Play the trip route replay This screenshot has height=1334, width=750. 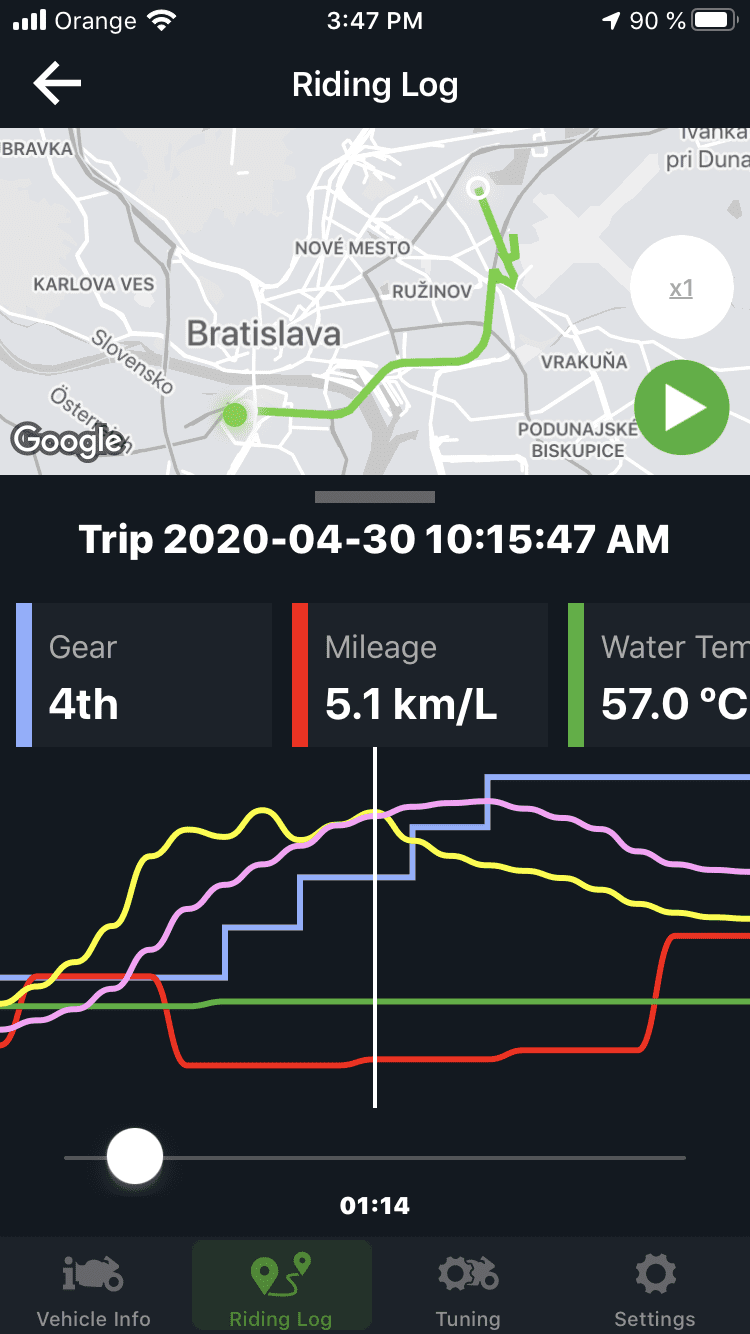(682, 408)
